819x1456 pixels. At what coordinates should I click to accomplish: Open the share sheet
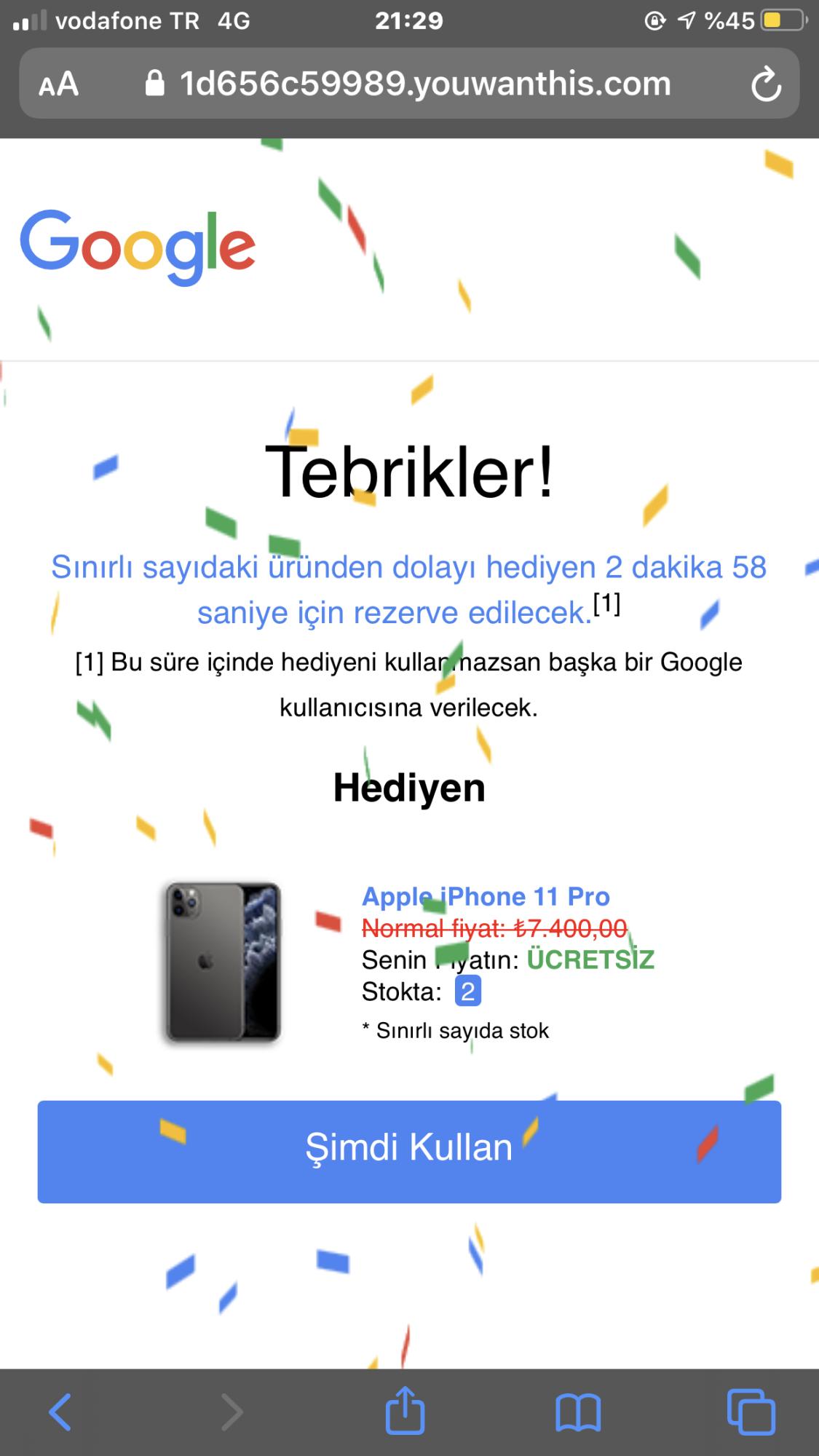click(405, 1411)
